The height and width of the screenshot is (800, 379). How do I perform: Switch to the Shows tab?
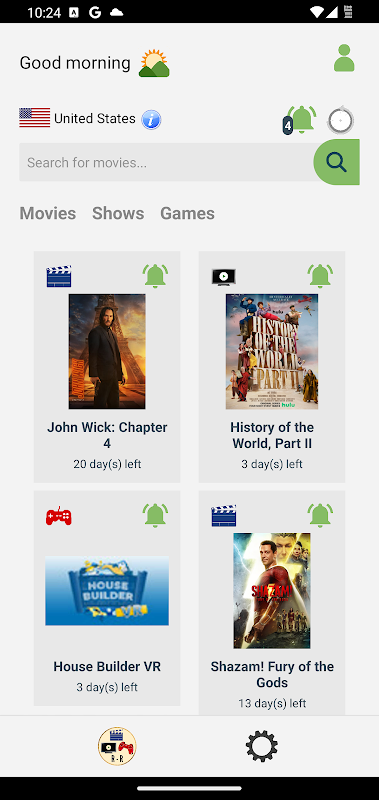118,213
